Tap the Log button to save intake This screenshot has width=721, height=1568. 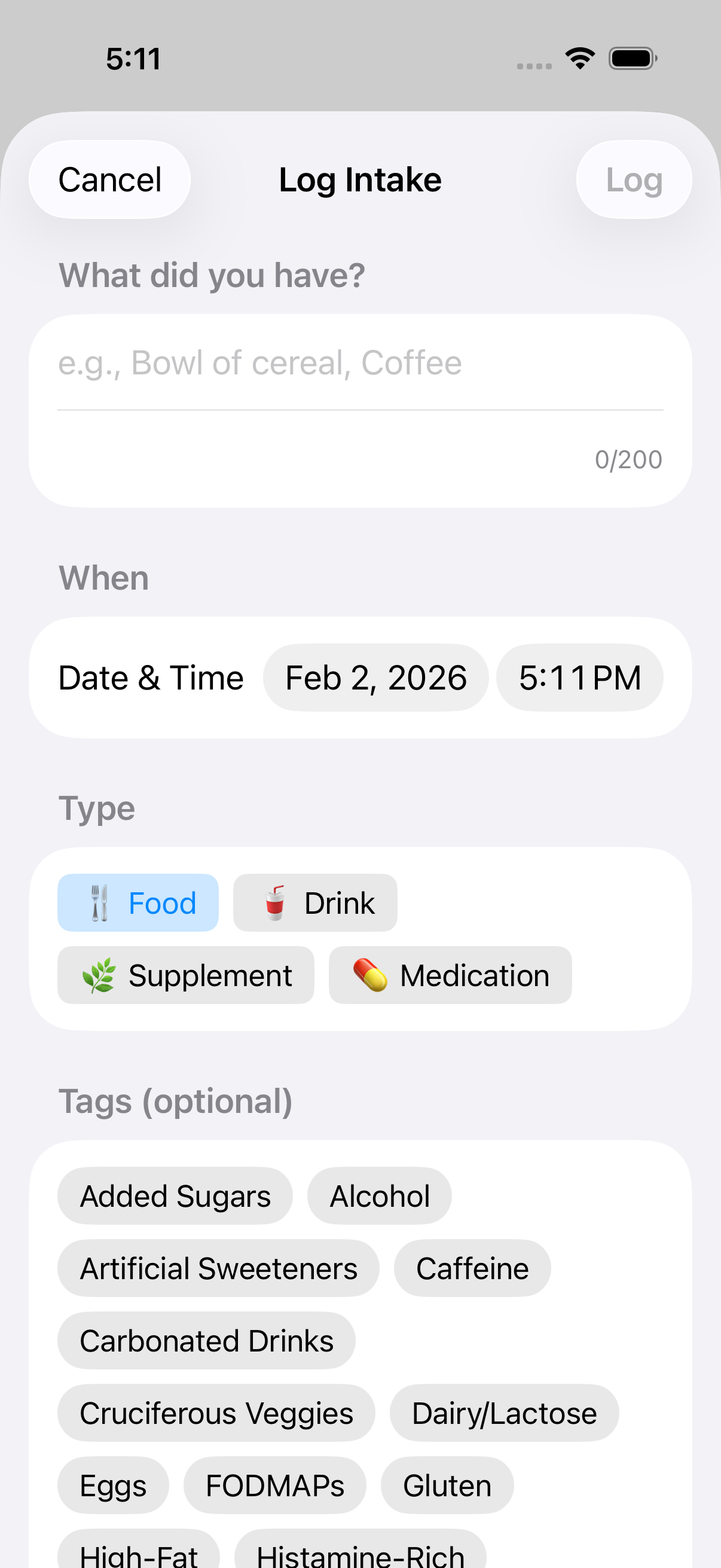click(x=633, y=179)
